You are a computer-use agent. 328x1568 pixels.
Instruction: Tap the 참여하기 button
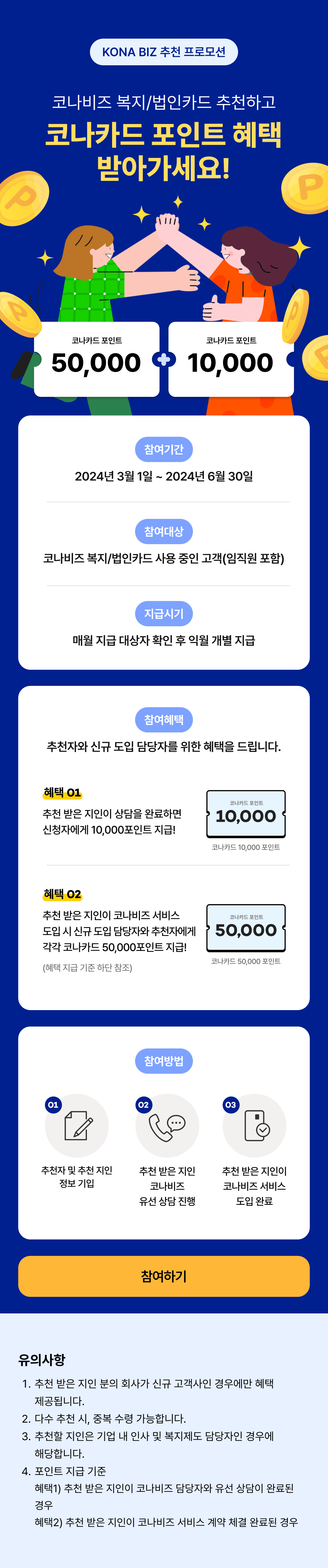pos(164,1276)
